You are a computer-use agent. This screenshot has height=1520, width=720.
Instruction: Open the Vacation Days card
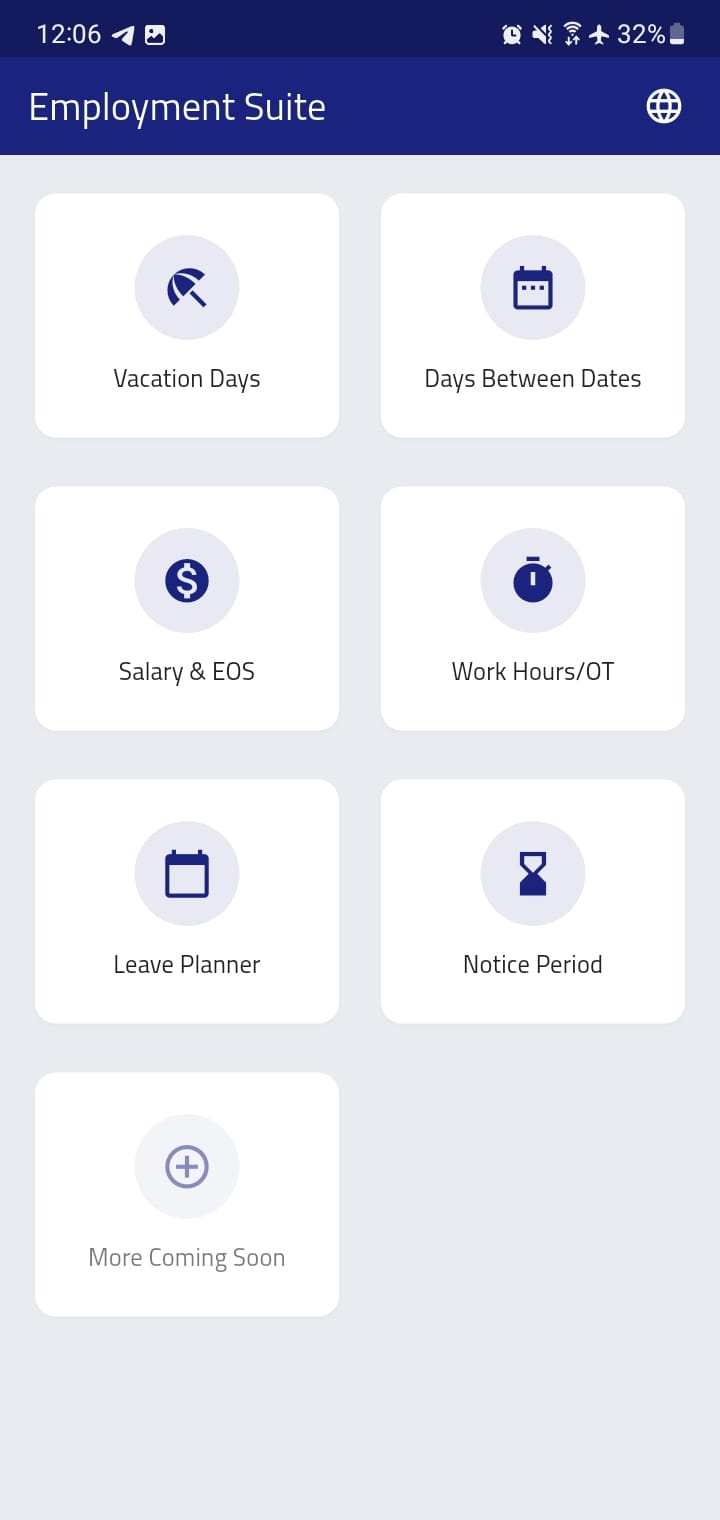(x=187, y=315)
